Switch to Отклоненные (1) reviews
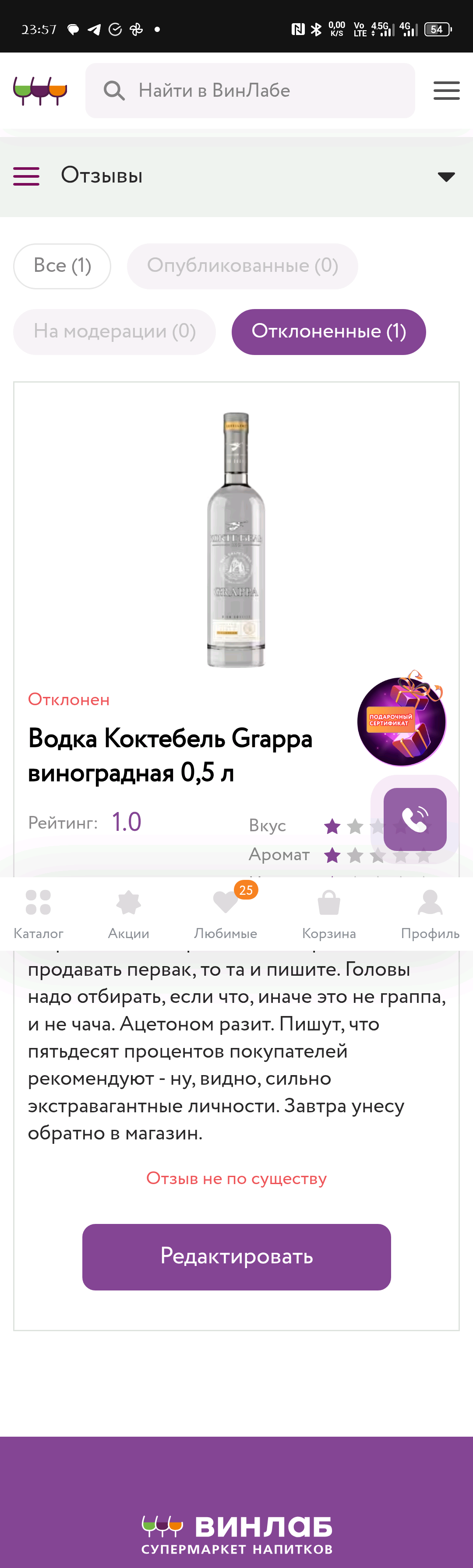Screen dimensions: 473x1568 pyautogui.click(x=329, y=332)
